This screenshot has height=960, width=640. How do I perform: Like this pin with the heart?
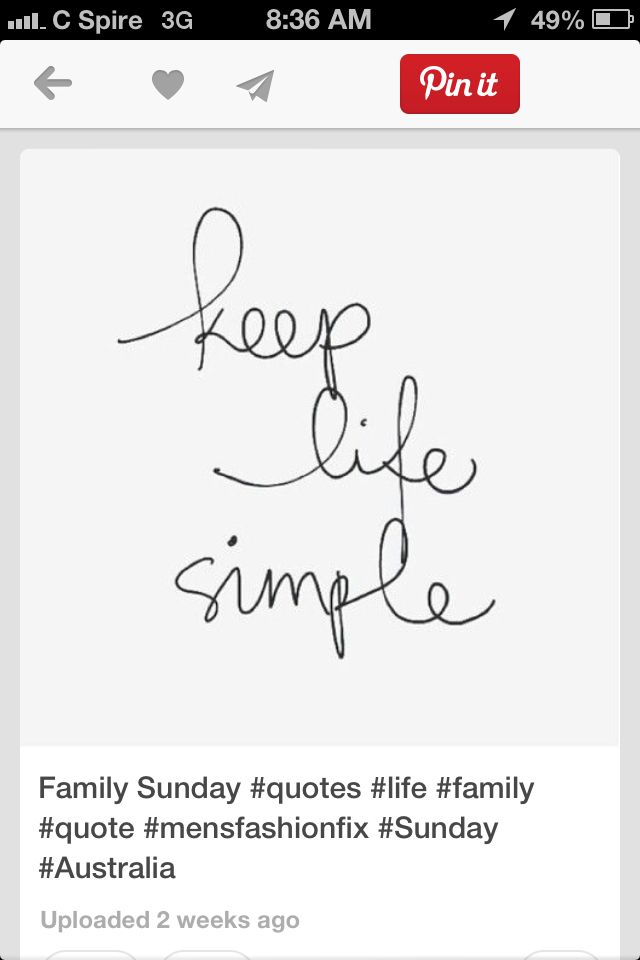tap(167, 85)
